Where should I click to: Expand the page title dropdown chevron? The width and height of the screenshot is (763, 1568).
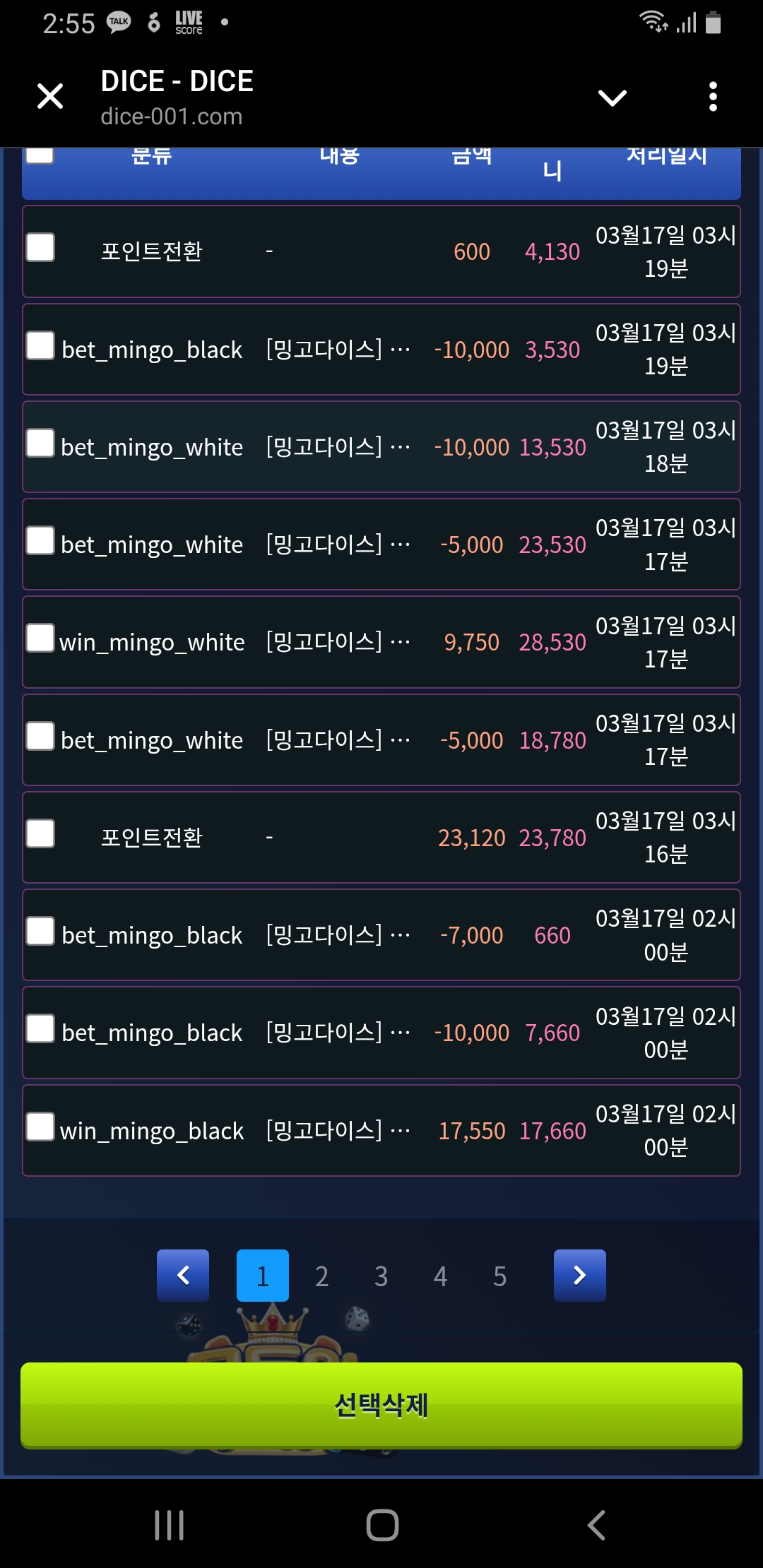click(x=612, y=97)
